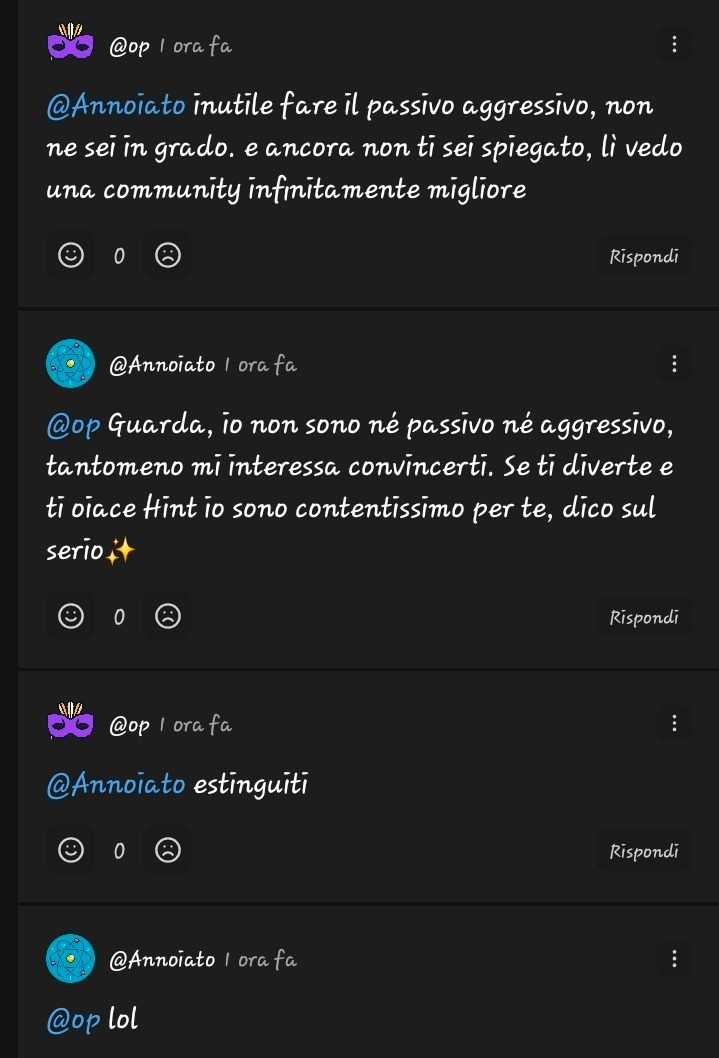Open the @op mention in the "lol" comment
This screenshot has width=719, height=1058.
[73, 1020]
